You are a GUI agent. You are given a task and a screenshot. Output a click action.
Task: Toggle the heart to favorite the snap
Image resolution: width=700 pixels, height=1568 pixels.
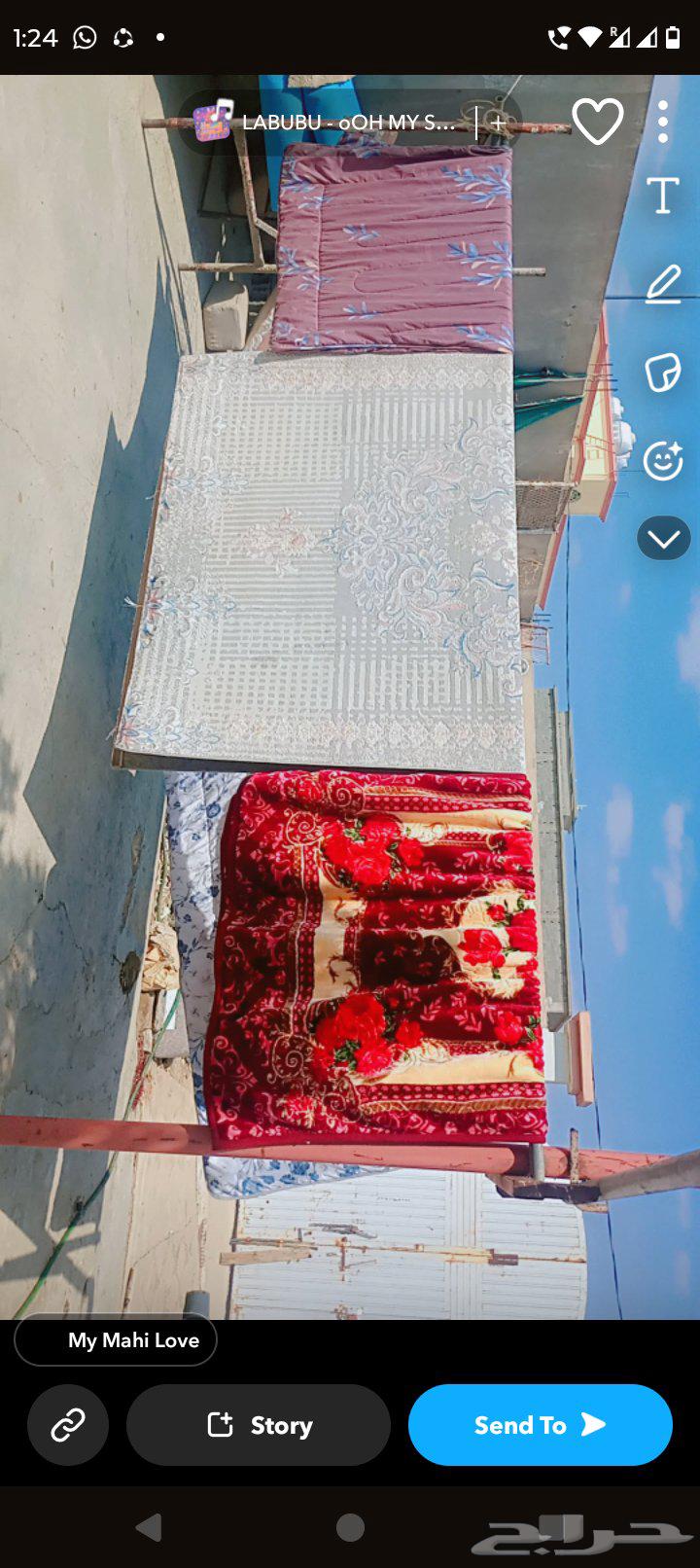tap(597, 121)
